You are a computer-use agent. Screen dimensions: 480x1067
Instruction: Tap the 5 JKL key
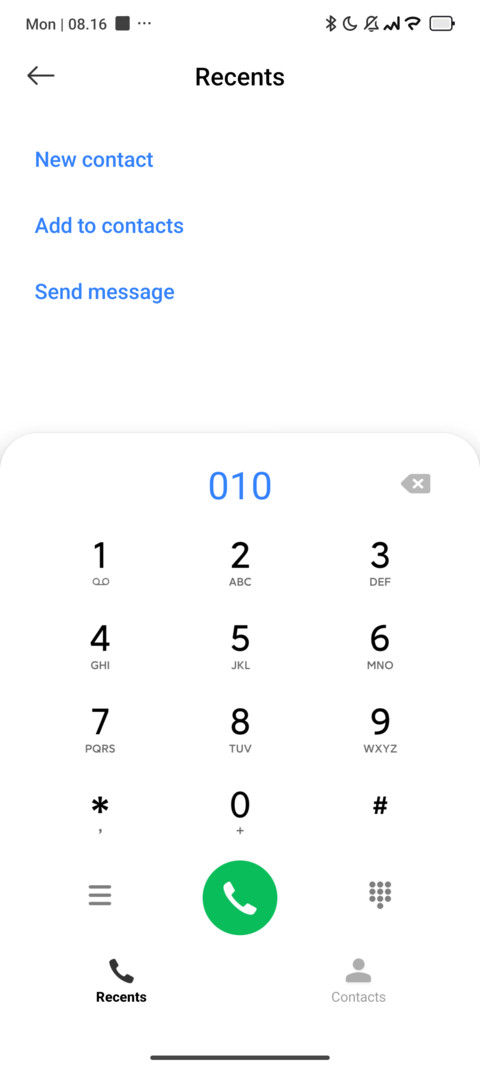[x=240, y=647]
